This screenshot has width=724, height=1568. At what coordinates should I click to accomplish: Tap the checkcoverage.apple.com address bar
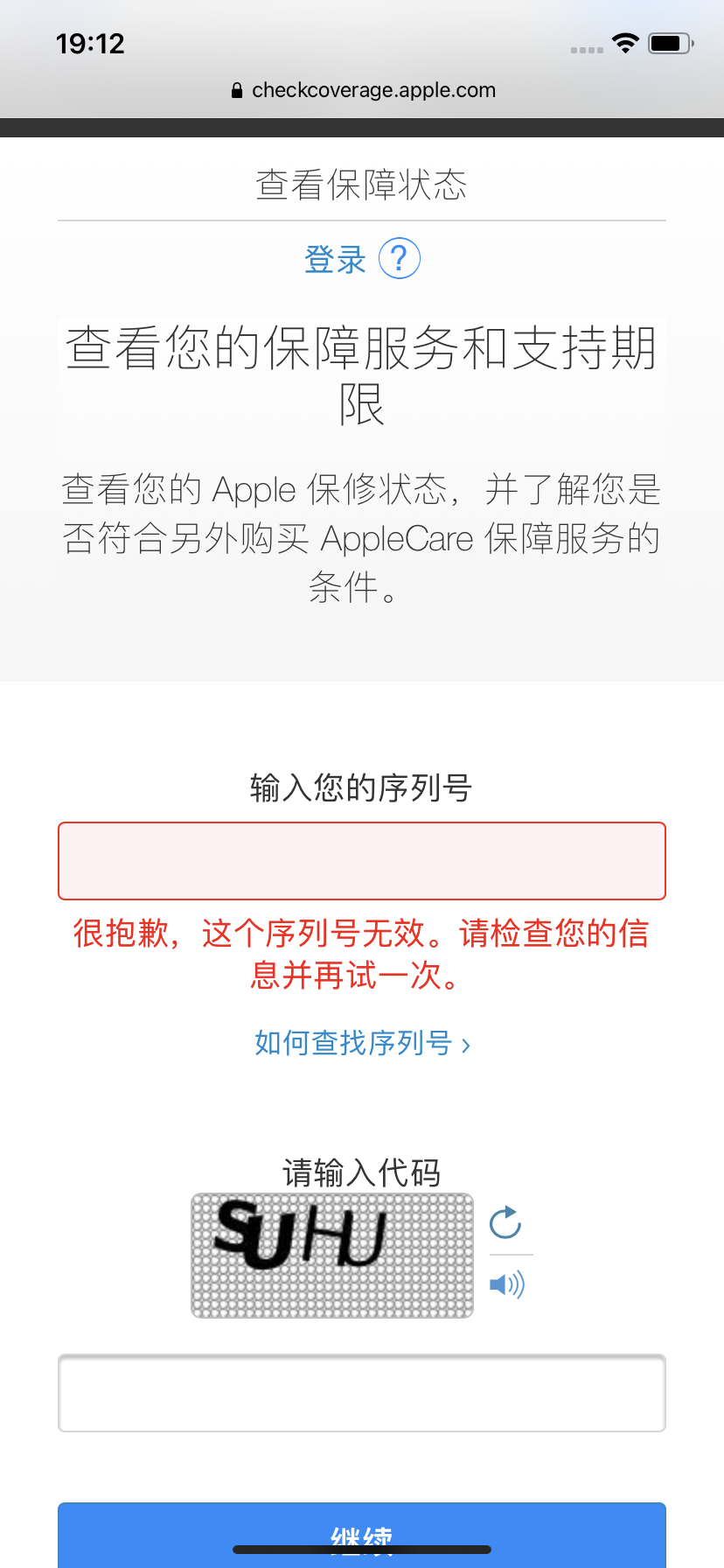(364, 90)
